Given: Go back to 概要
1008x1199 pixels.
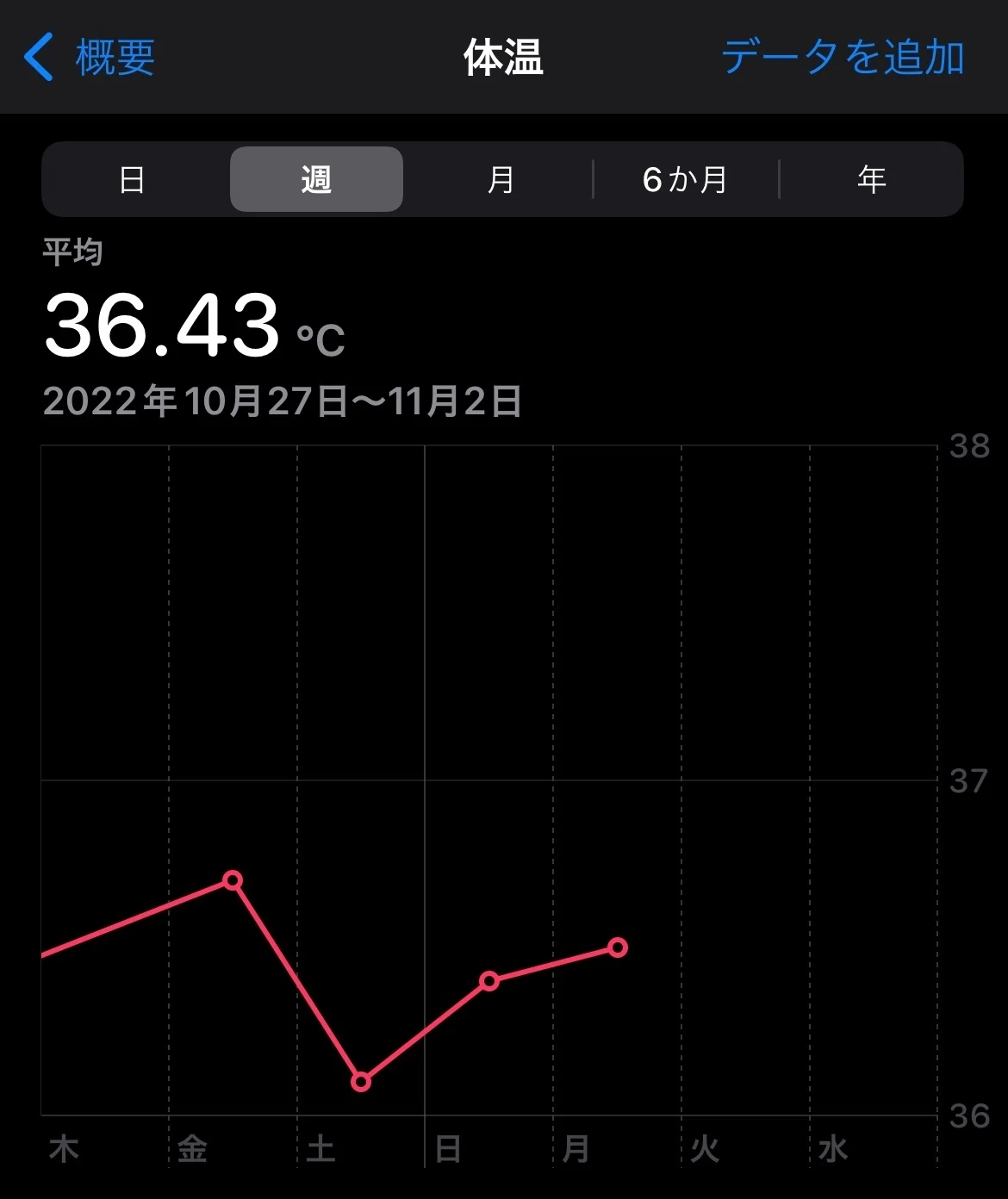Looking at the screenshot, I should (90, 58).
